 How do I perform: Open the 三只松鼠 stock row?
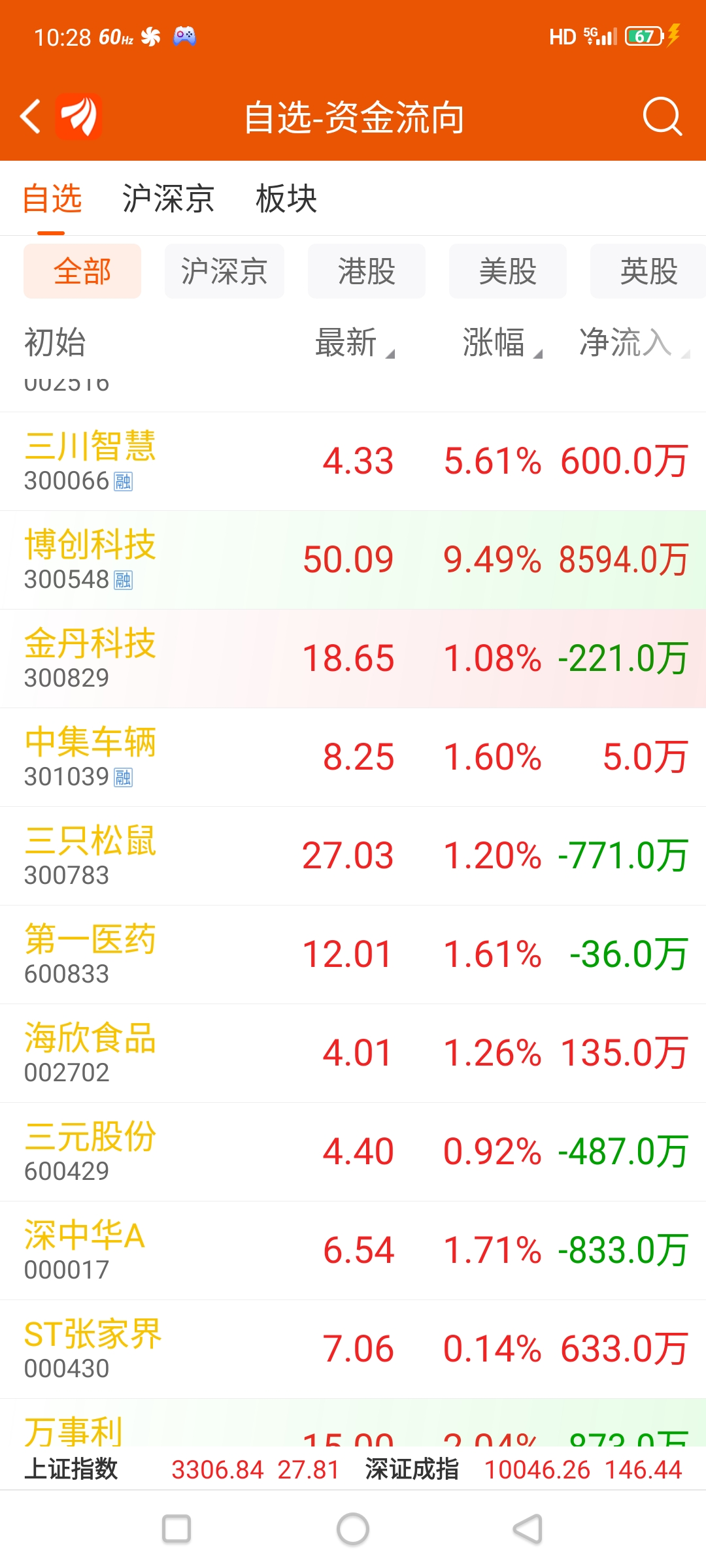[x=353, y=856]
